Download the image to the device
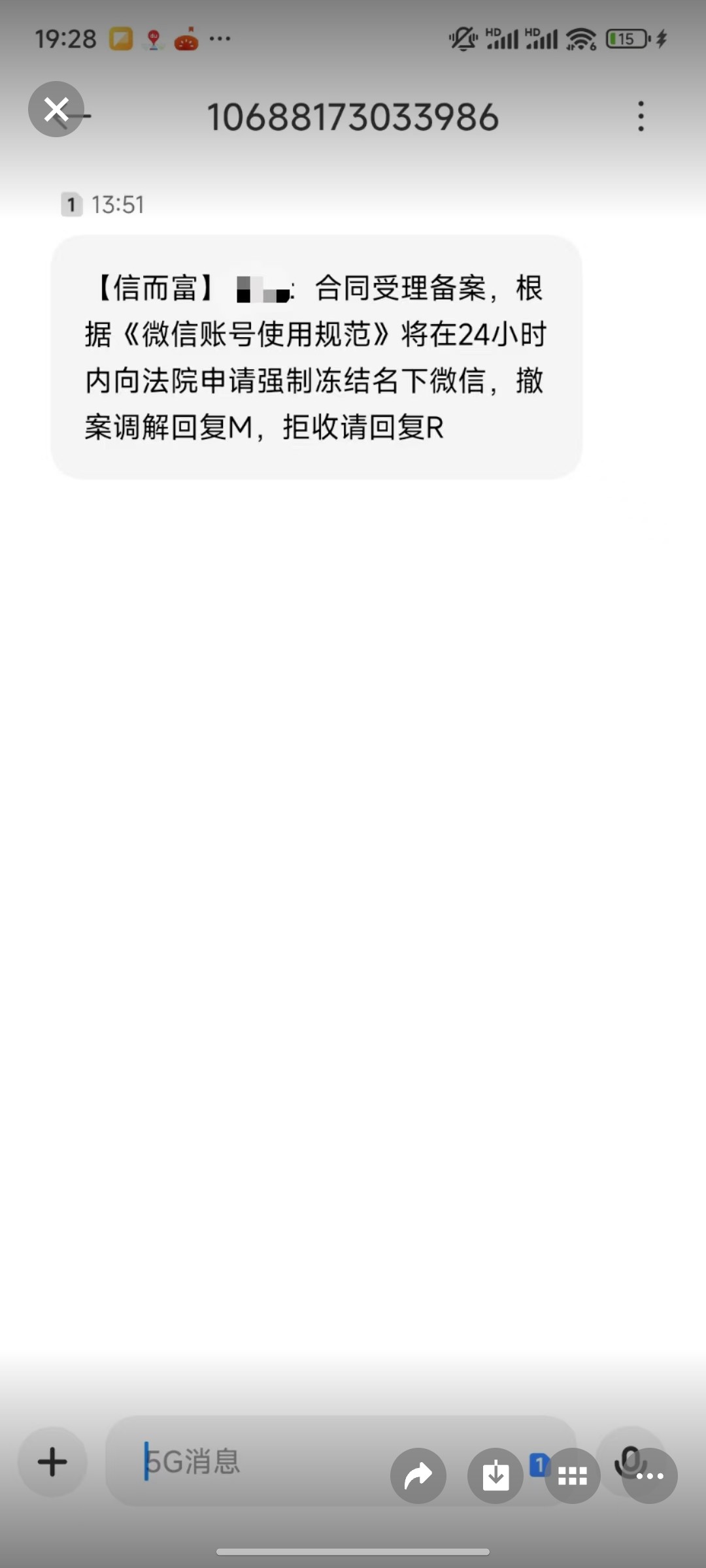 click(x=496, y=1476)
